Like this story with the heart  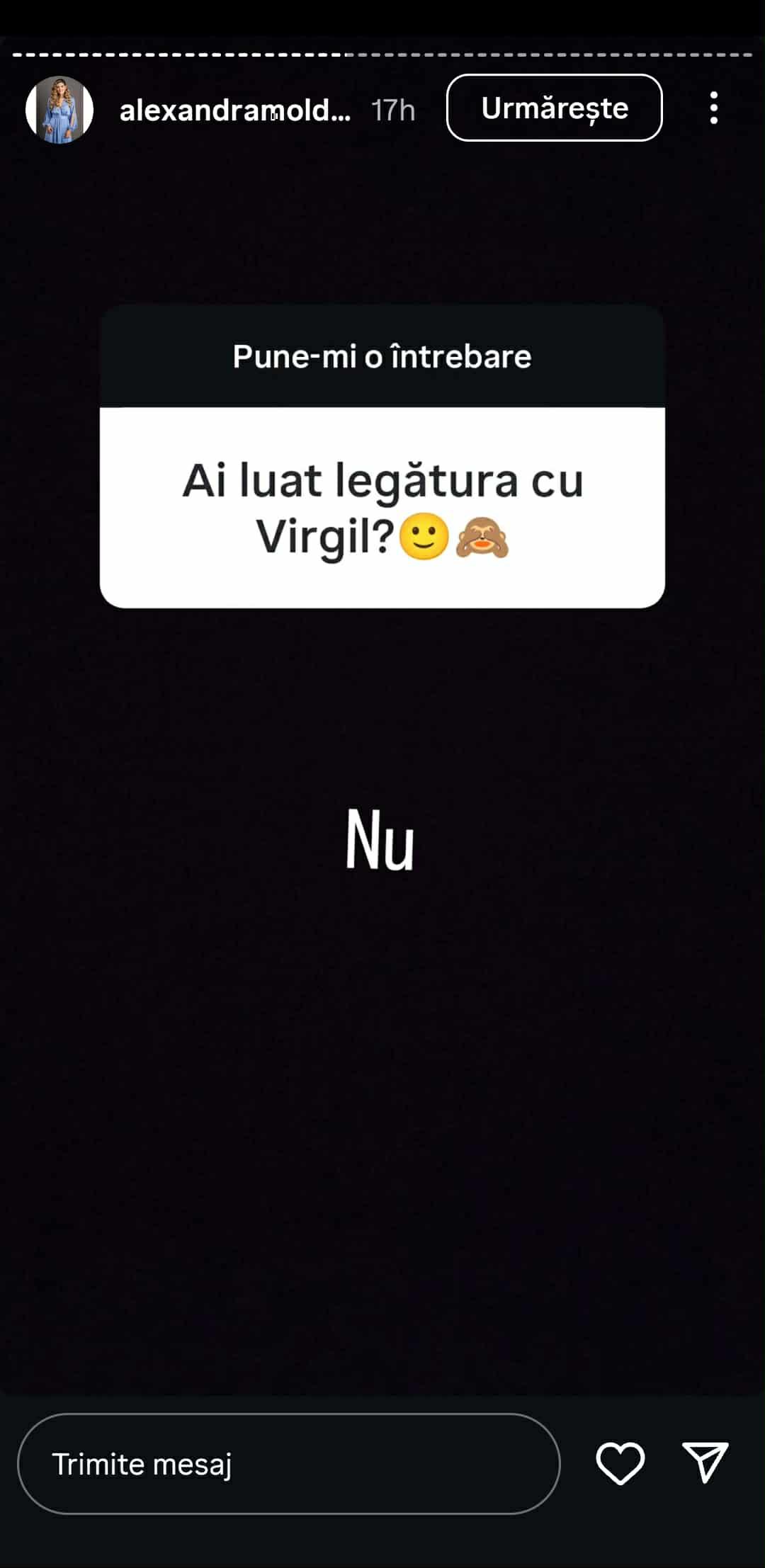point(620,1463)
